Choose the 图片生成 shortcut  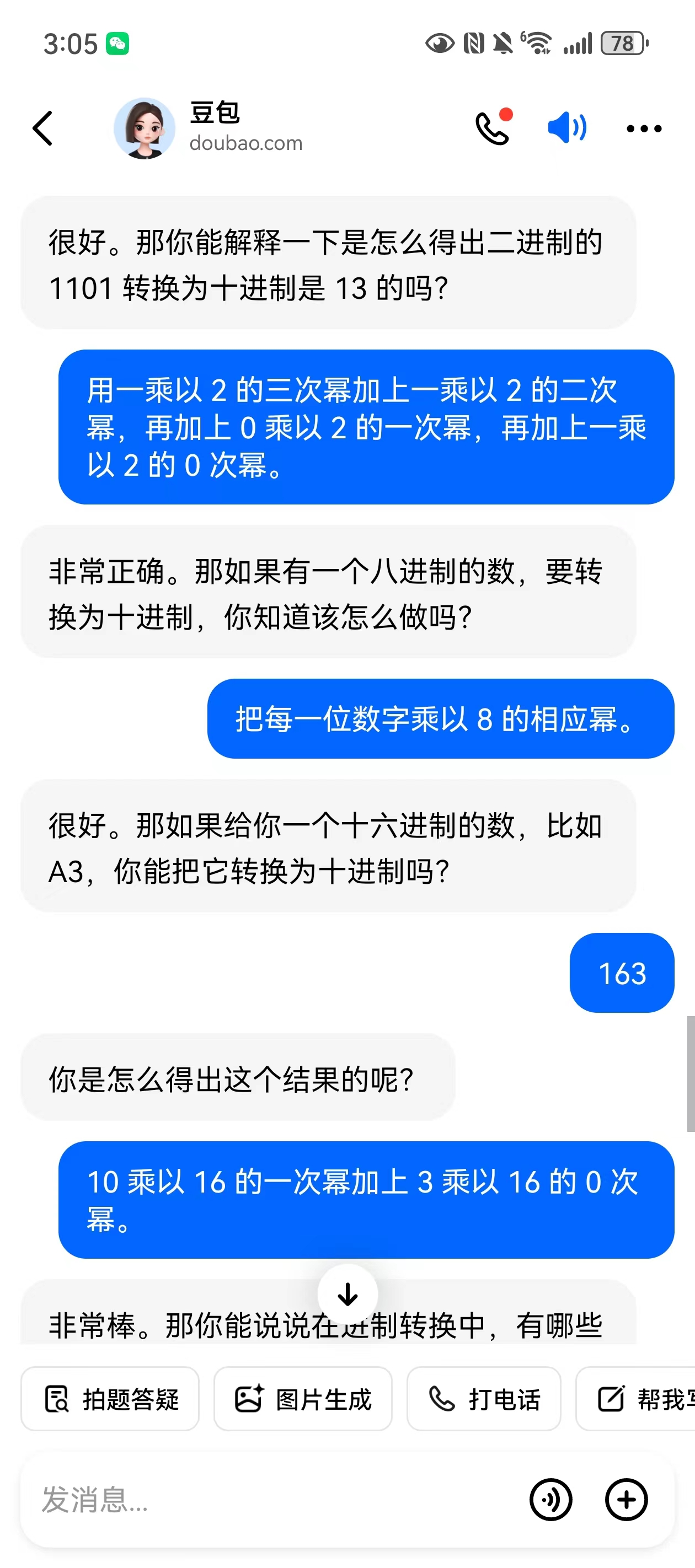coord(303,1399)
